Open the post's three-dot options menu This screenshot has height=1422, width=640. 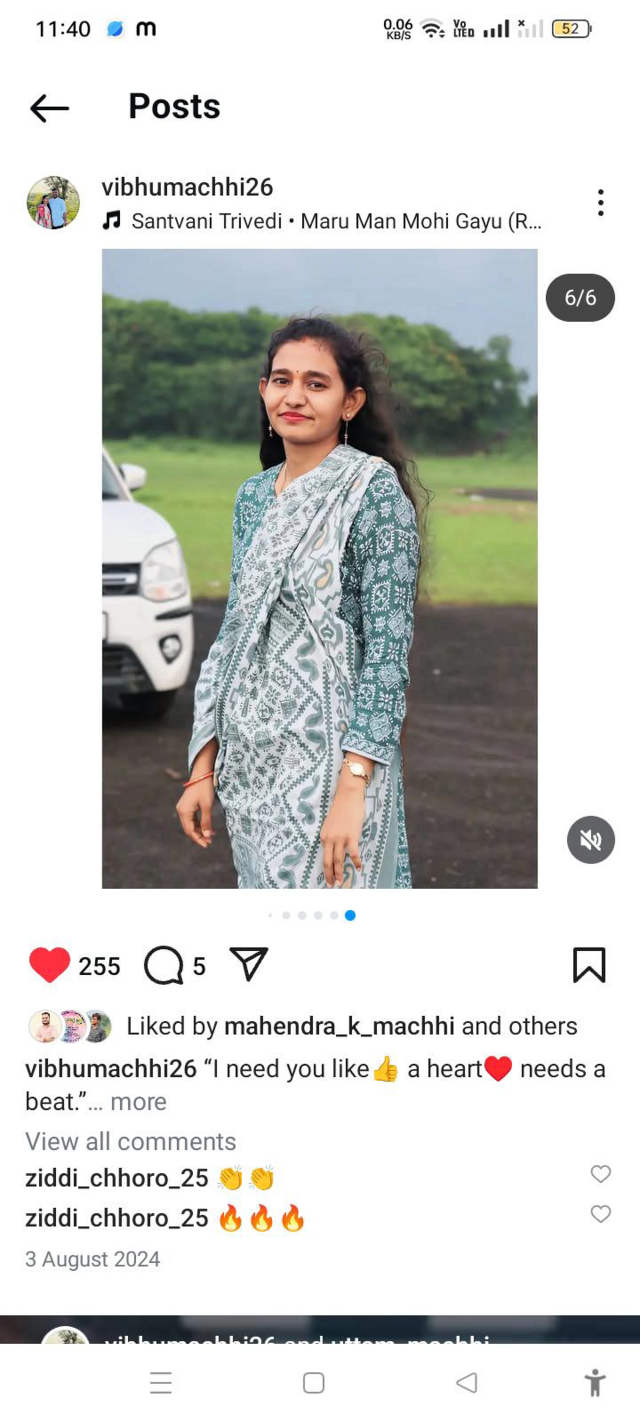[600, 203]
